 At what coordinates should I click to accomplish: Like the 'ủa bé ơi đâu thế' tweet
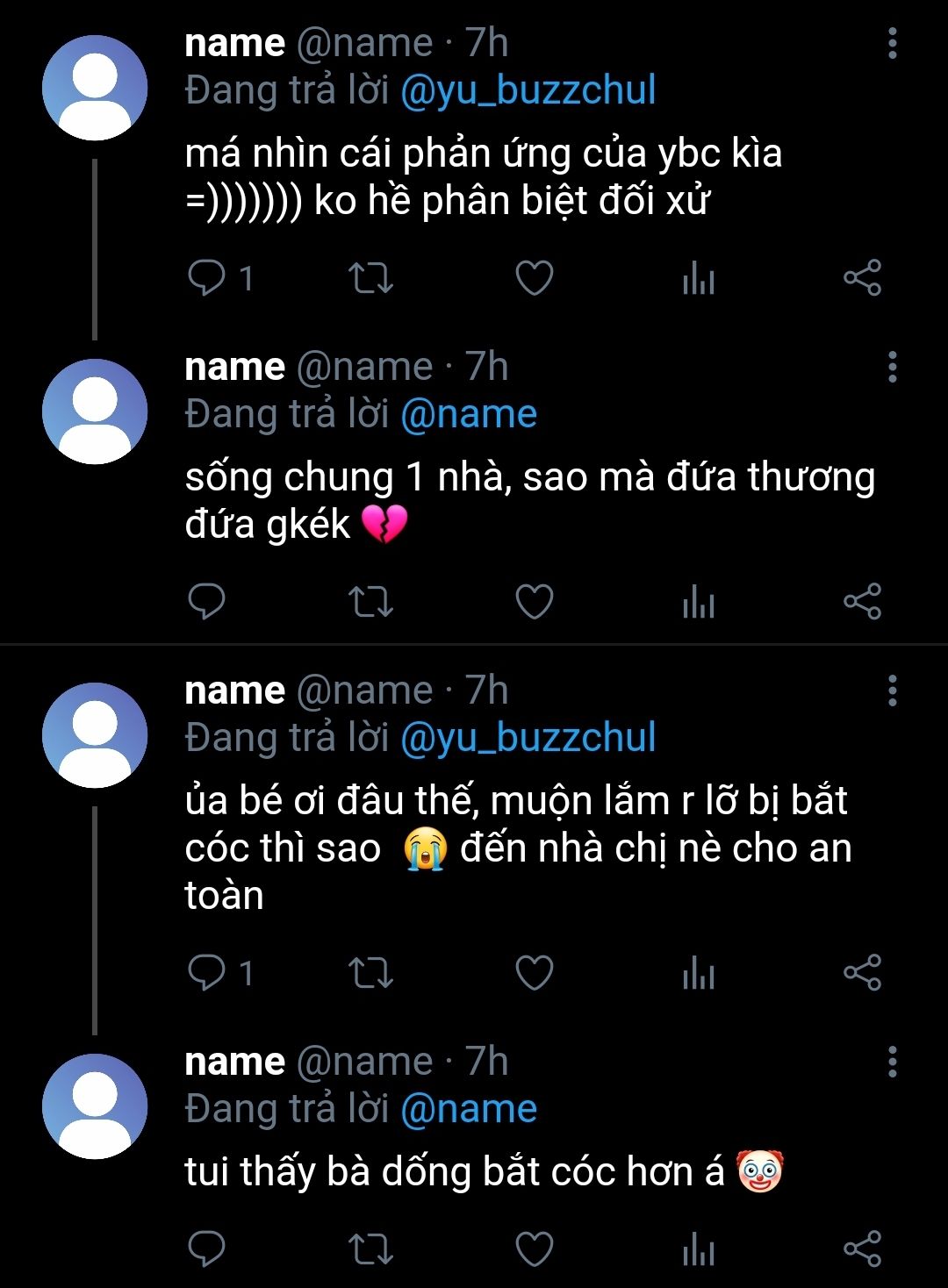click(x=534, y=973)
